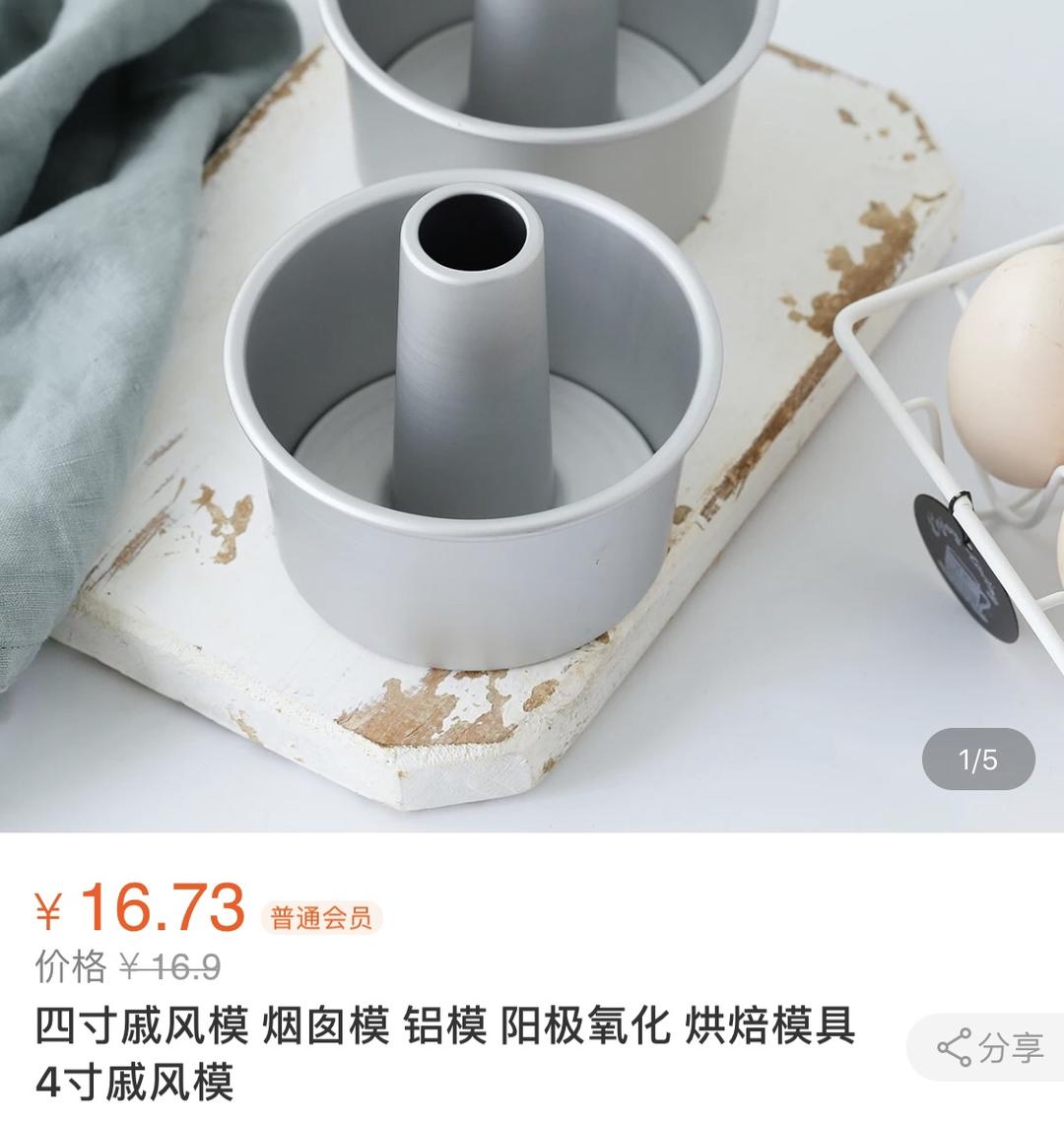Click the share (分享) icon
Viewport: 1064px width, 1123px height.
tap(958, 1050)
